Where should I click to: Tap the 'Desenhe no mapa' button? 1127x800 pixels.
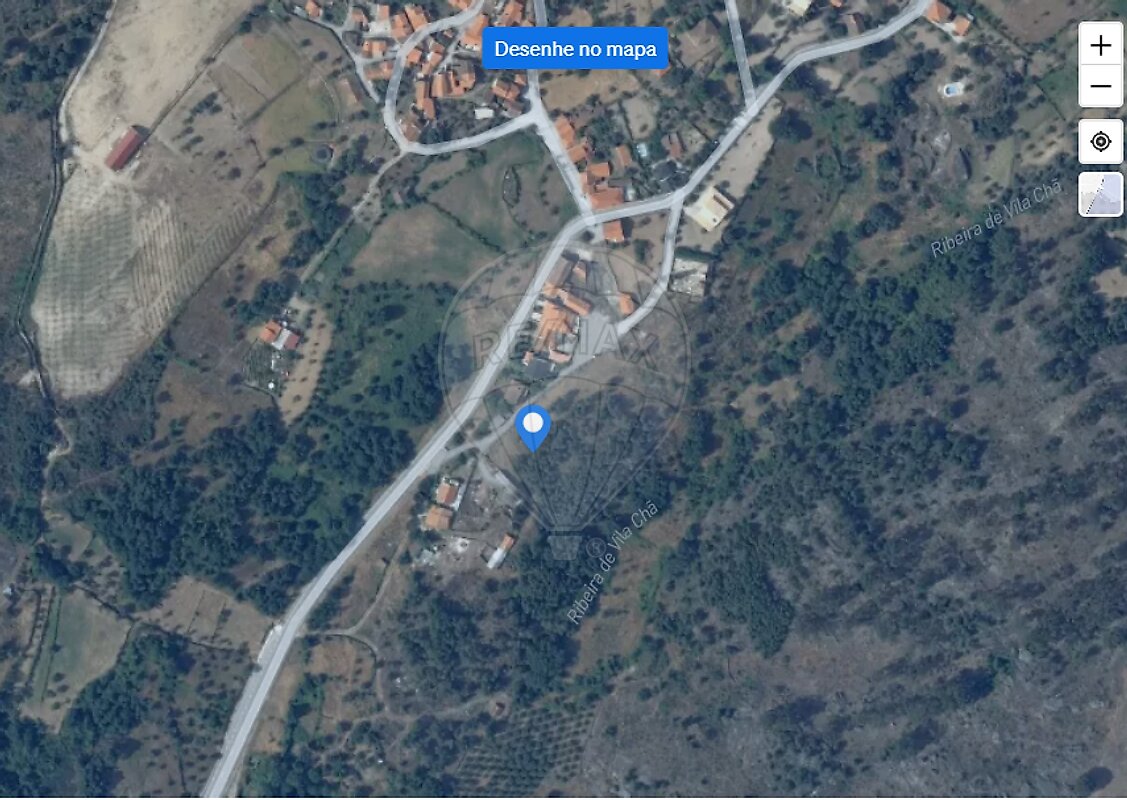click(575, 48)
